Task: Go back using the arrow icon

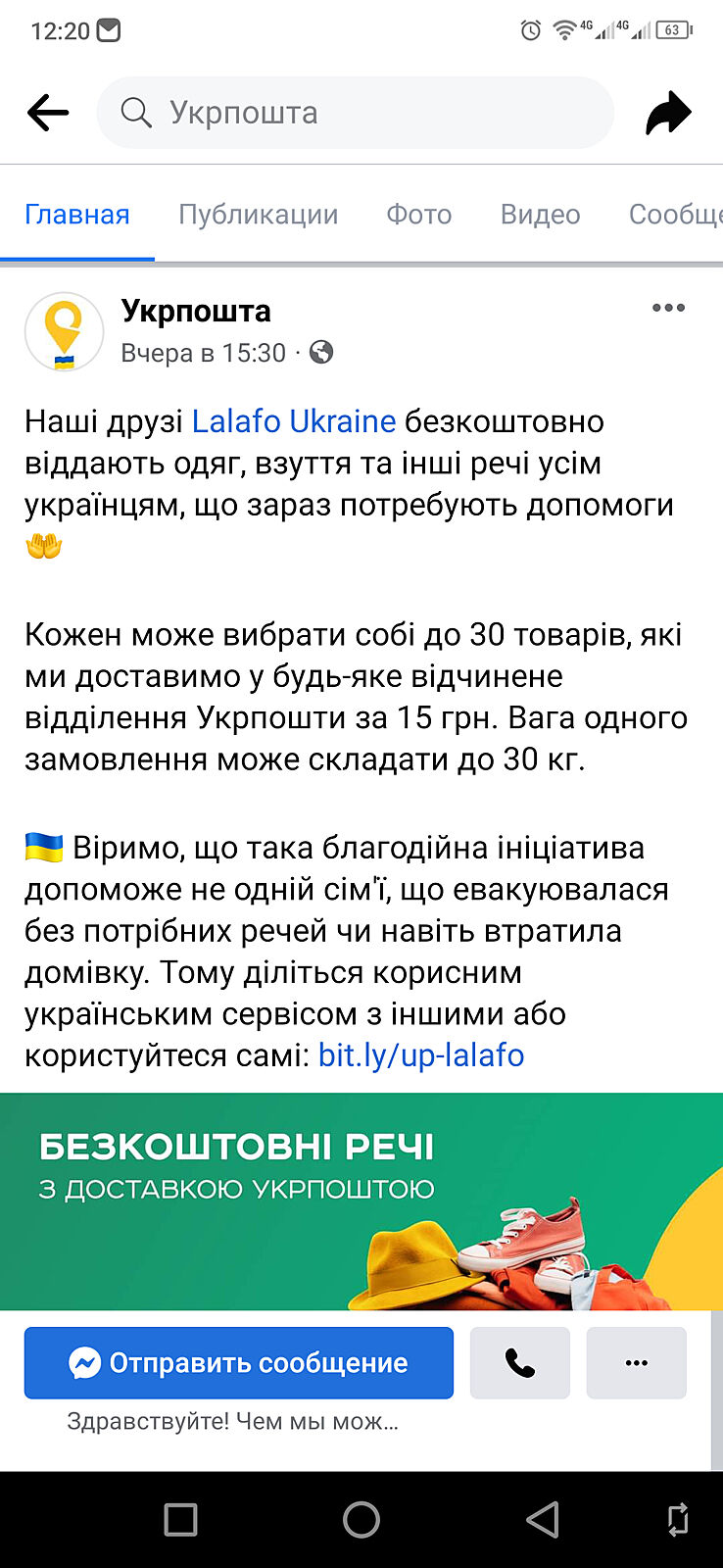Action: tap(48, 113)
